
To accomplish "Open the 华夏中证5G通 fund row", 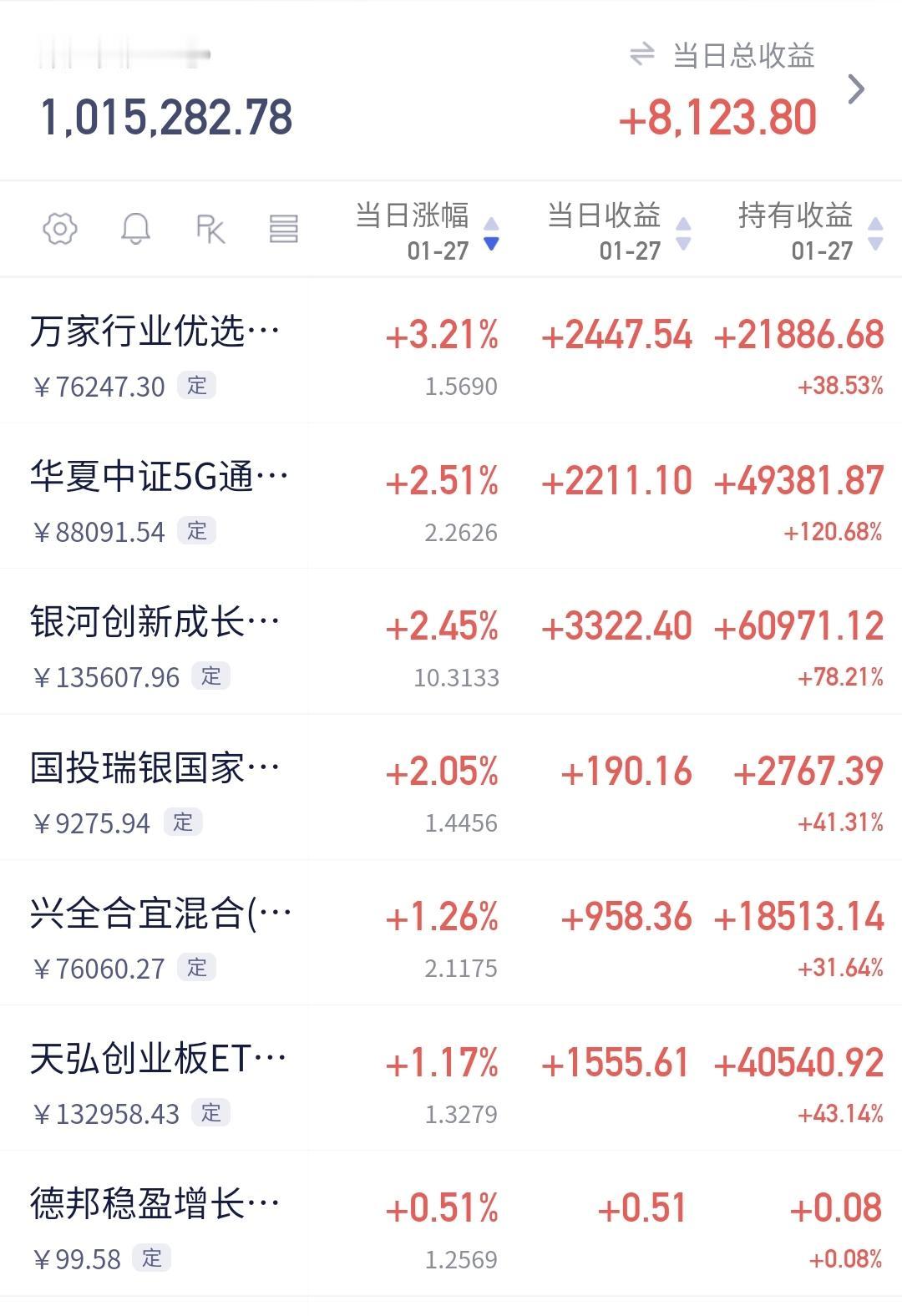I will (x=451, y=496).
